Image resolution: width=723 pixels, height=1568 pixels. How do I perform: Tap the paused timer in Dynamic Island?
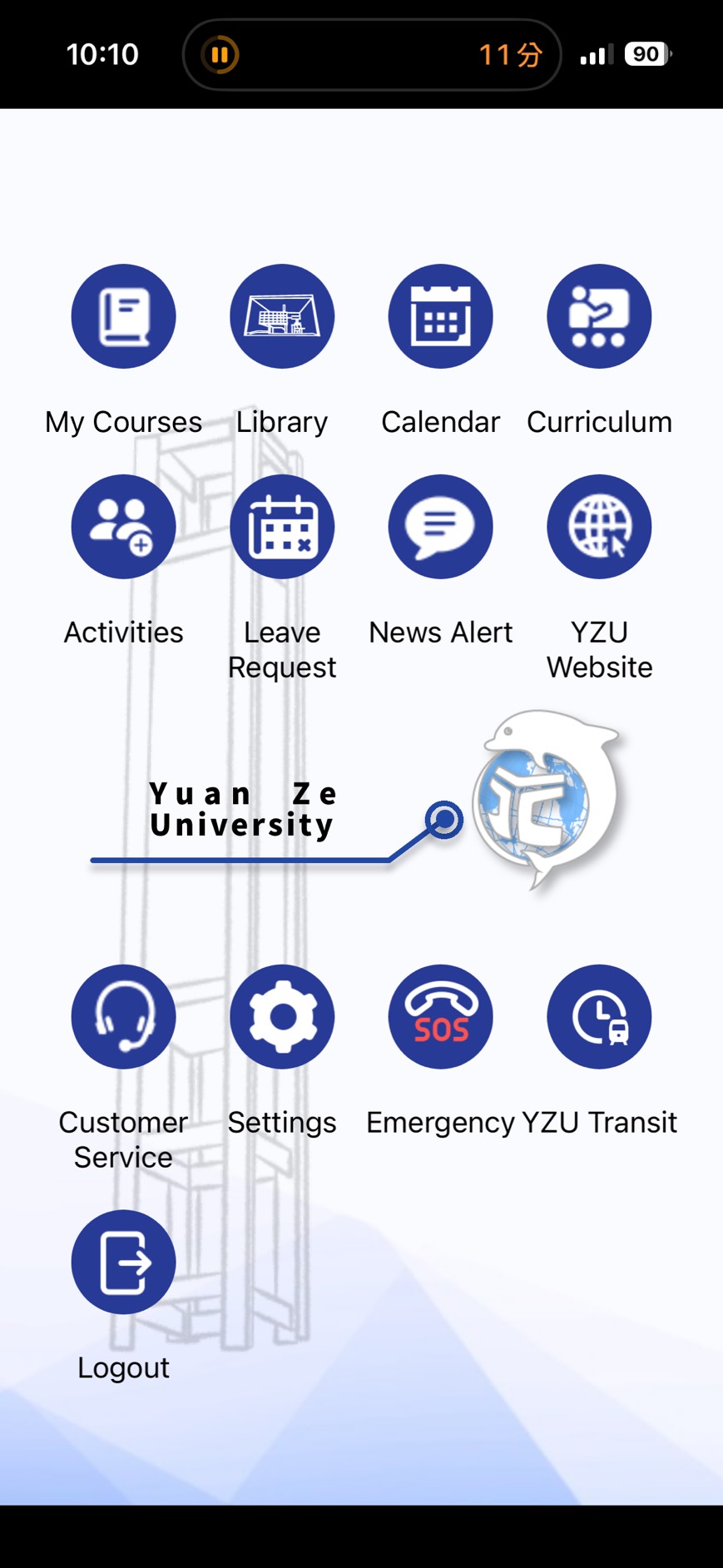220,55
